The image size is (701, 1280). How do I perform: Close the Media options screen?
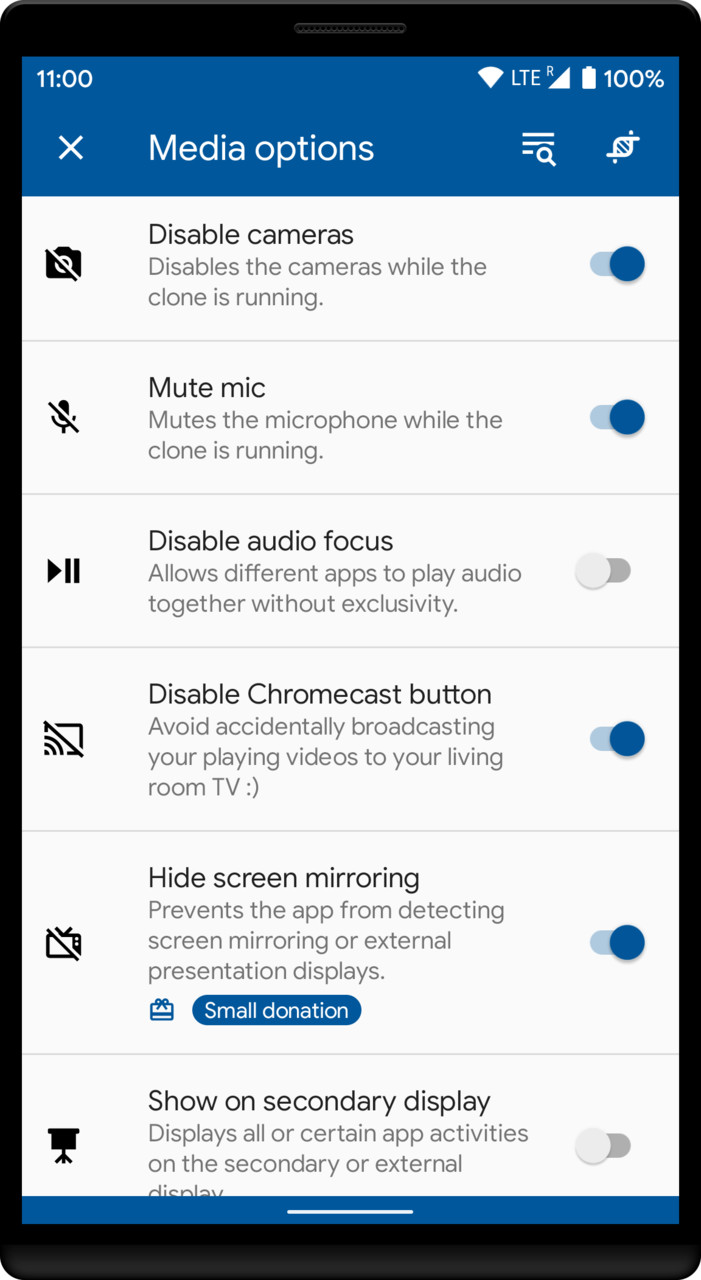70,148
